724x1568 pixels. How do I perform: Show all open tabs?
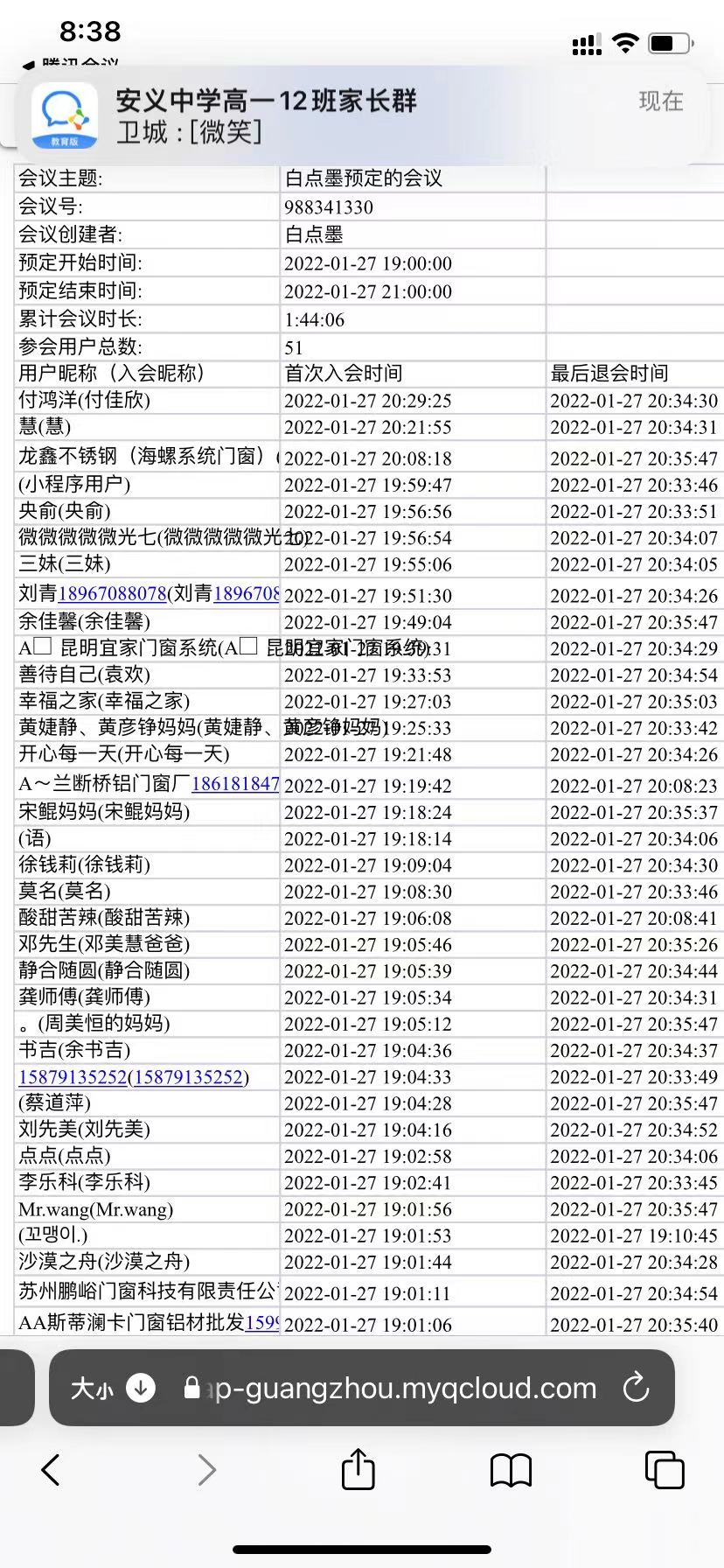664,1470
